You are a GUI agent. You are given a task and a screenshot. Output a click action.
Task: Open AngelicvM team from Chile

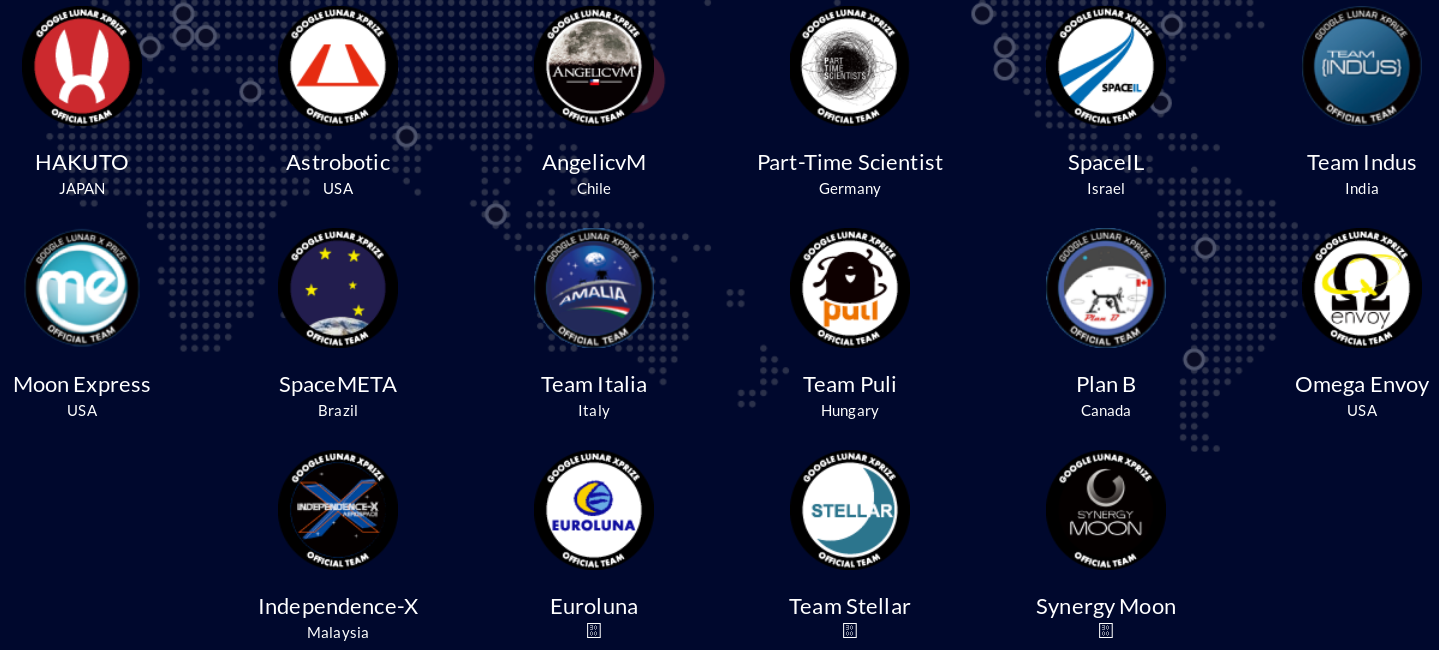click(594, 68)
